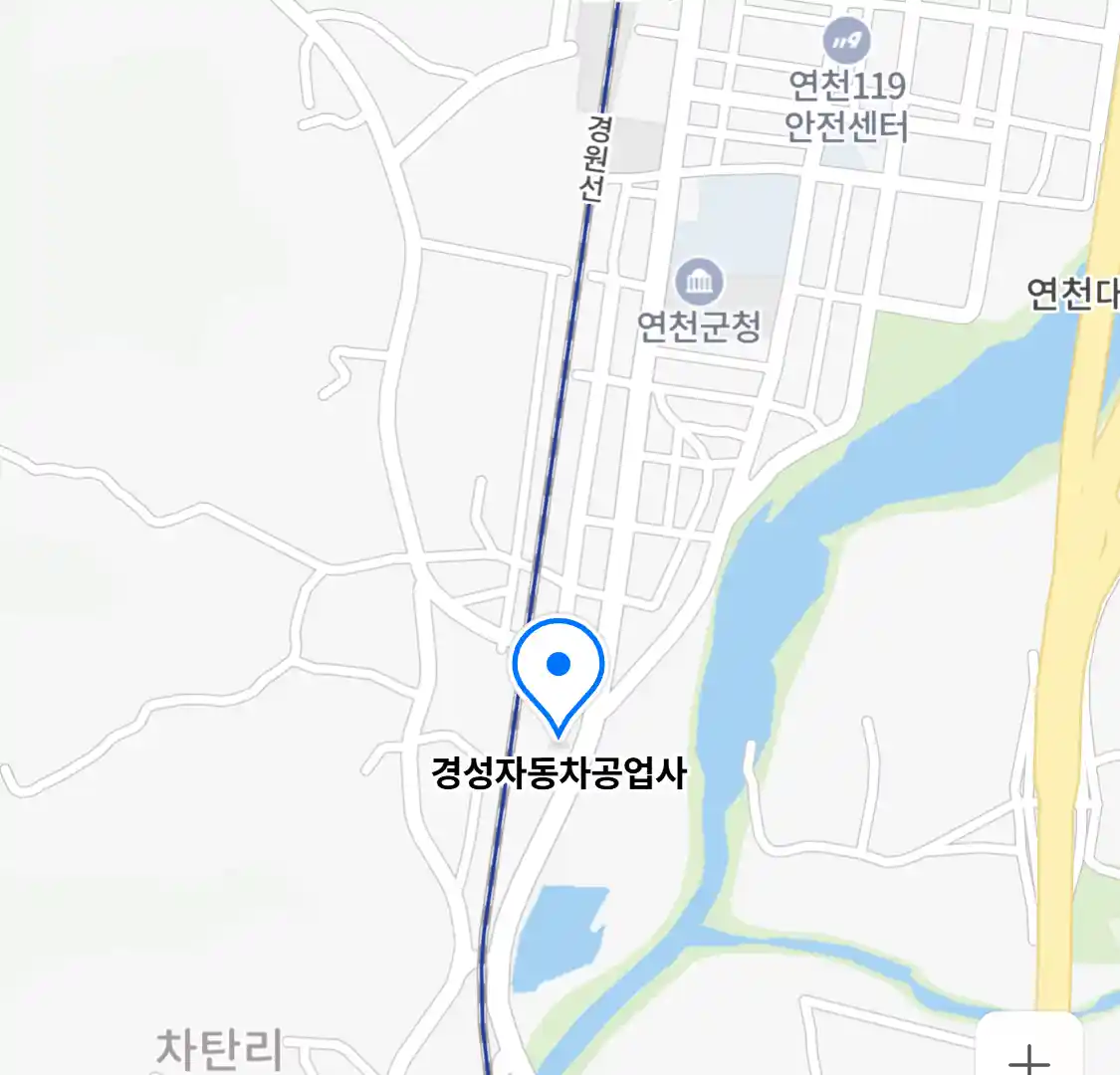Open the 연천군청 place marker

699,283
